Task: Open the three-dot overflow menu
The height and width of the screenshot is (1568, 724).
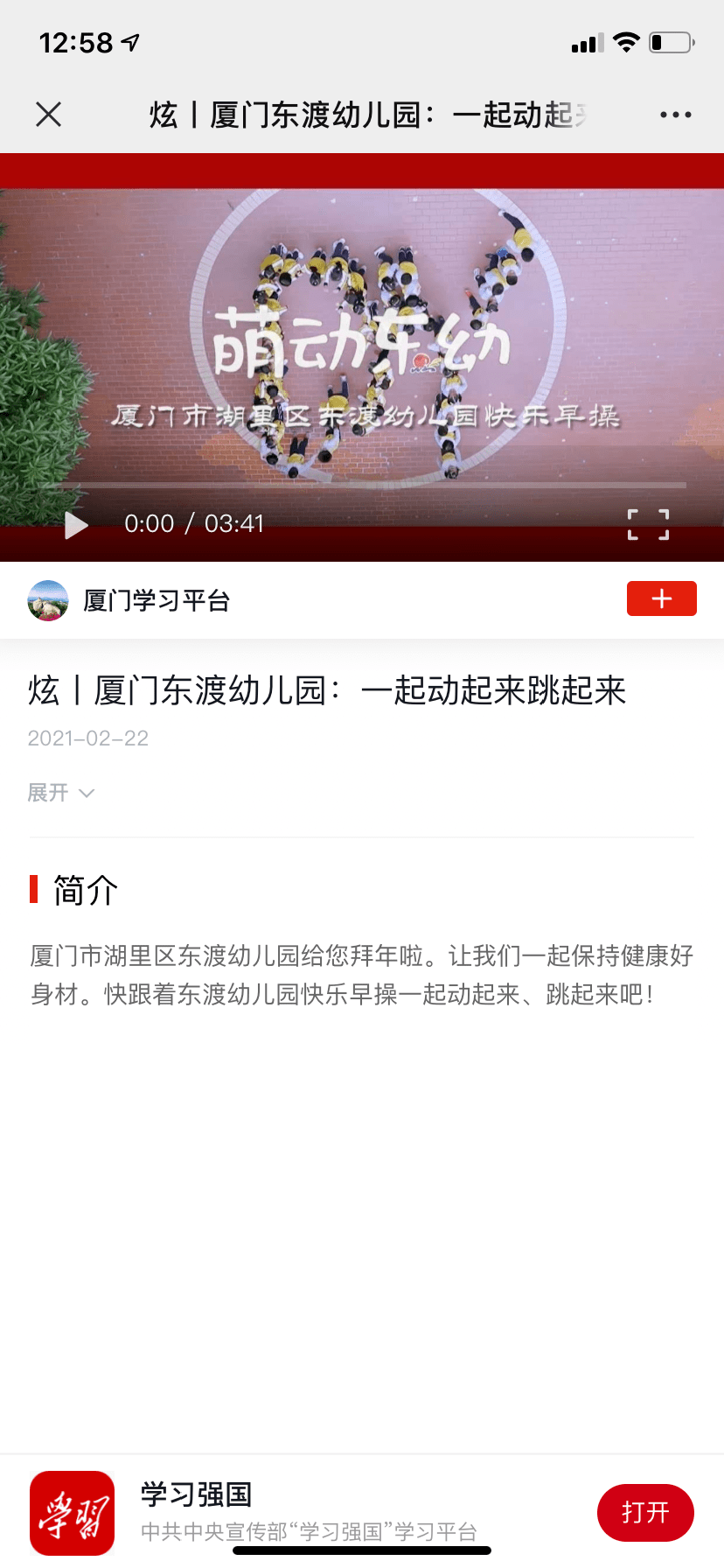Action: [675, 115]
